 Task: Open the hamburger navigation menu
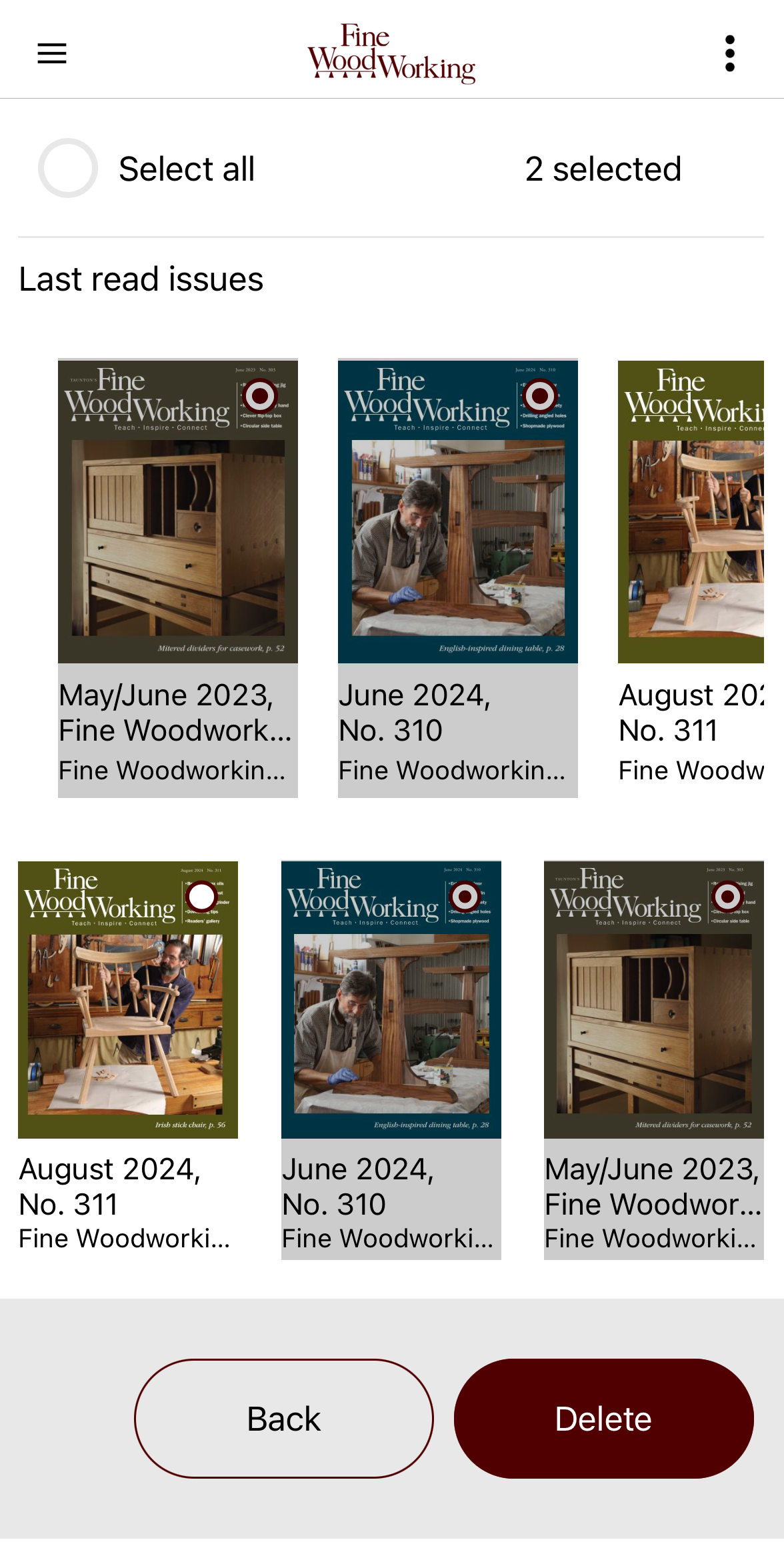point(52,53)
